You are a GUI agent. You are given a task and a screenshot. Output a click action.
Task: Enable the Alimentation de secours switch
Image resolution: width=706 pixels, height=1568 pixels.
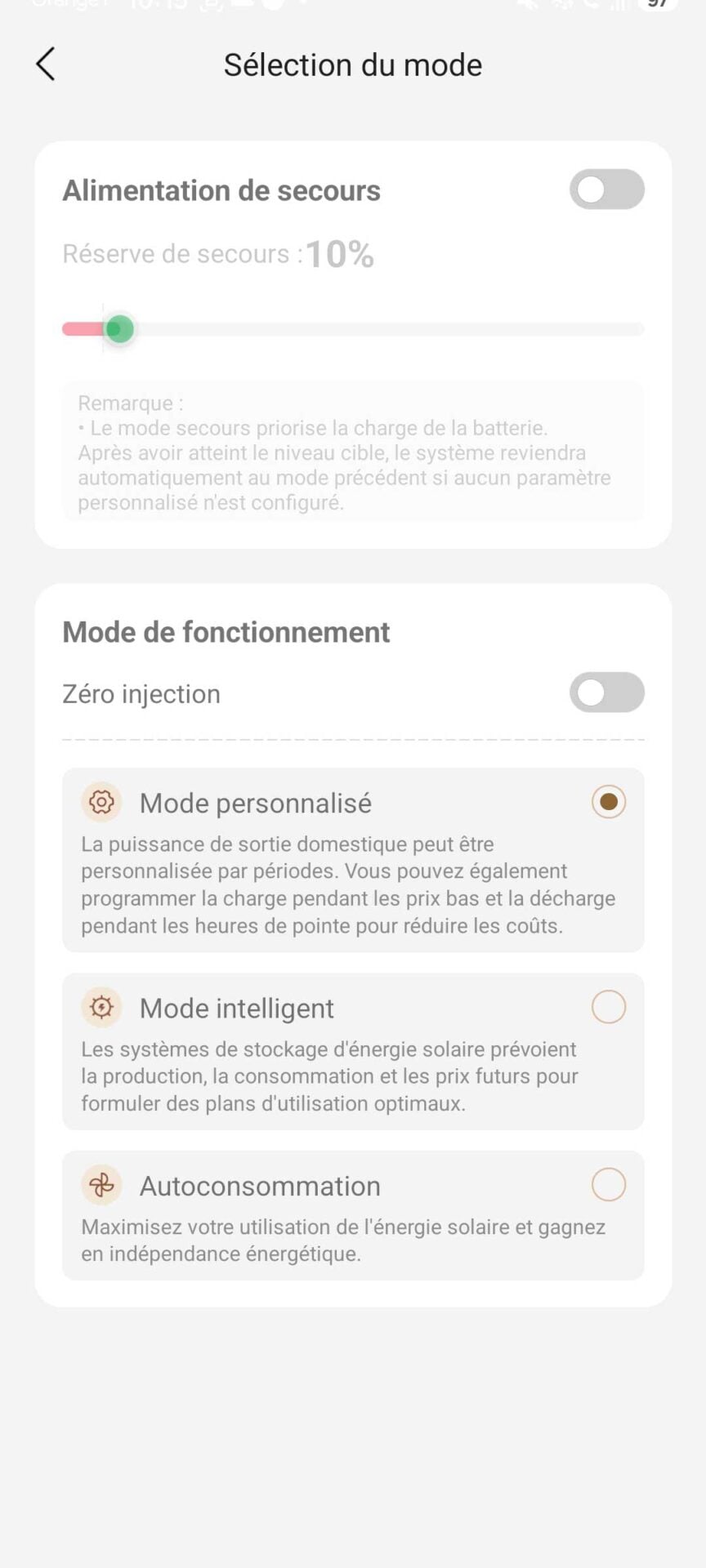coord(606,189)
